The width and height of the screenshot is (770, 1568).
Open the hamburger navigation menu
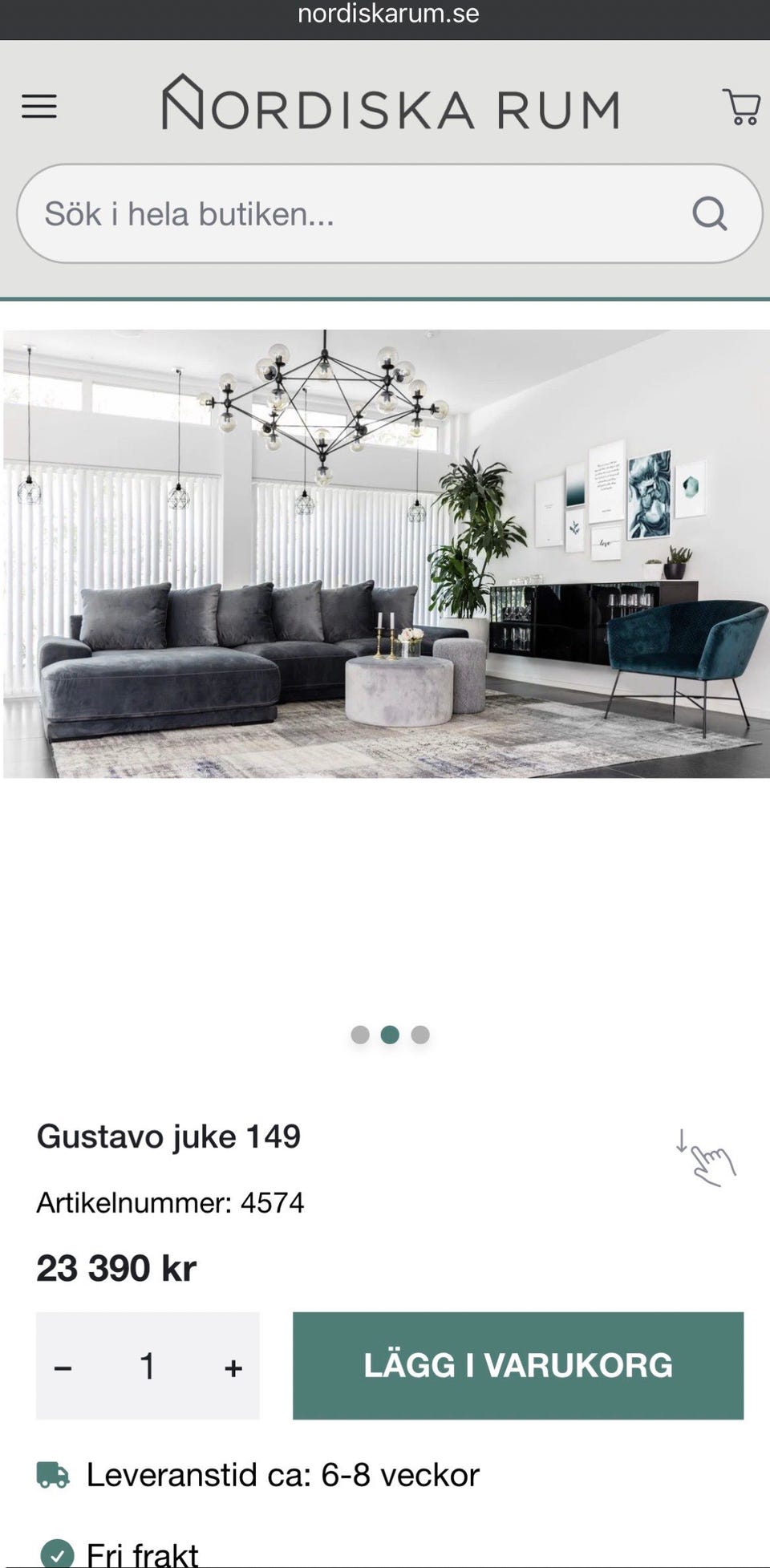[x=38, y=107]
